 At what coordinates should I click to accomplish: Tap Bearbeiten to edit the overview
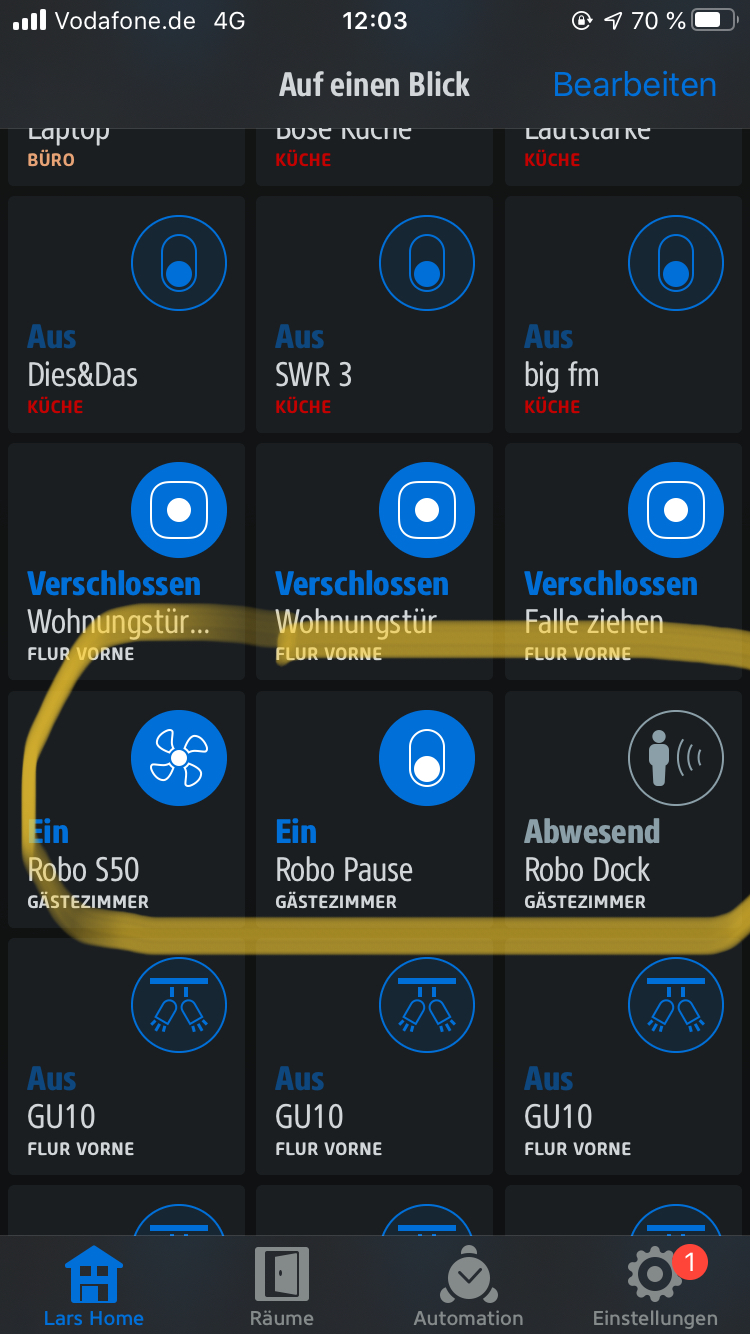point(634,85)
